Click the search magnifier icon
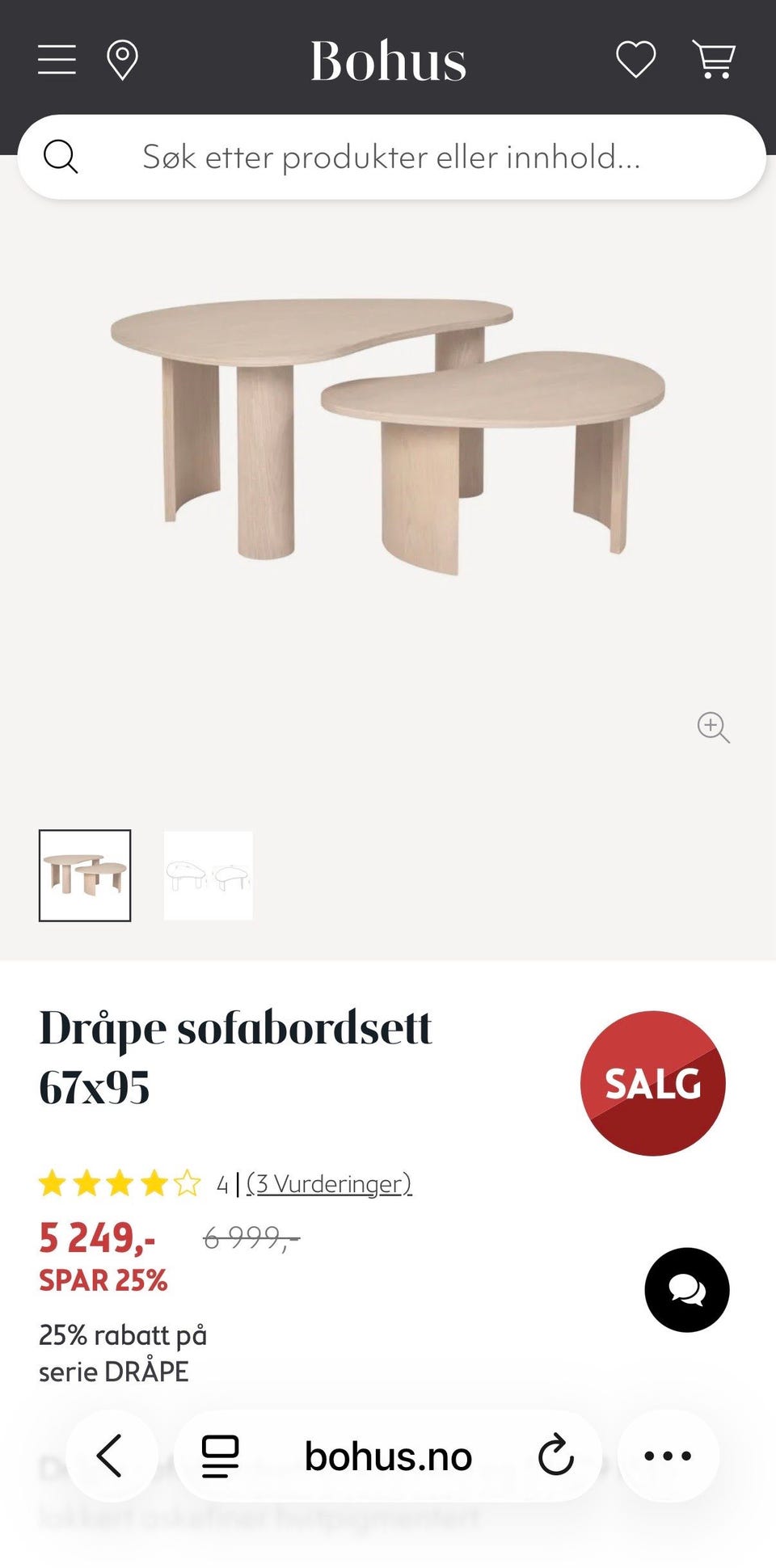Viewport: 776px width, 1568px height. tap(61, 157)
